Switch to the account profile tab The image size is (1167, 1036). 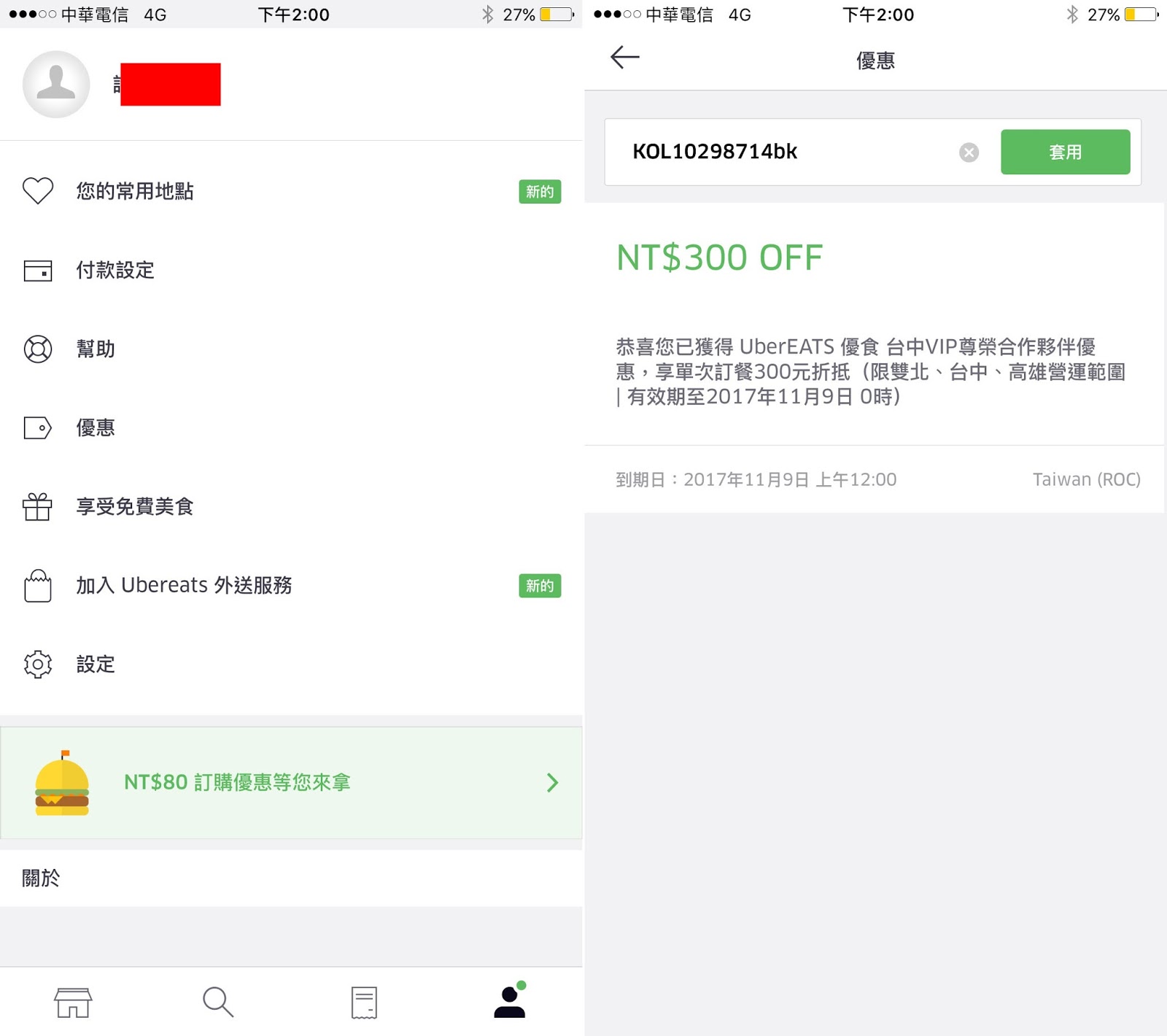click(x=510, y=1001)
